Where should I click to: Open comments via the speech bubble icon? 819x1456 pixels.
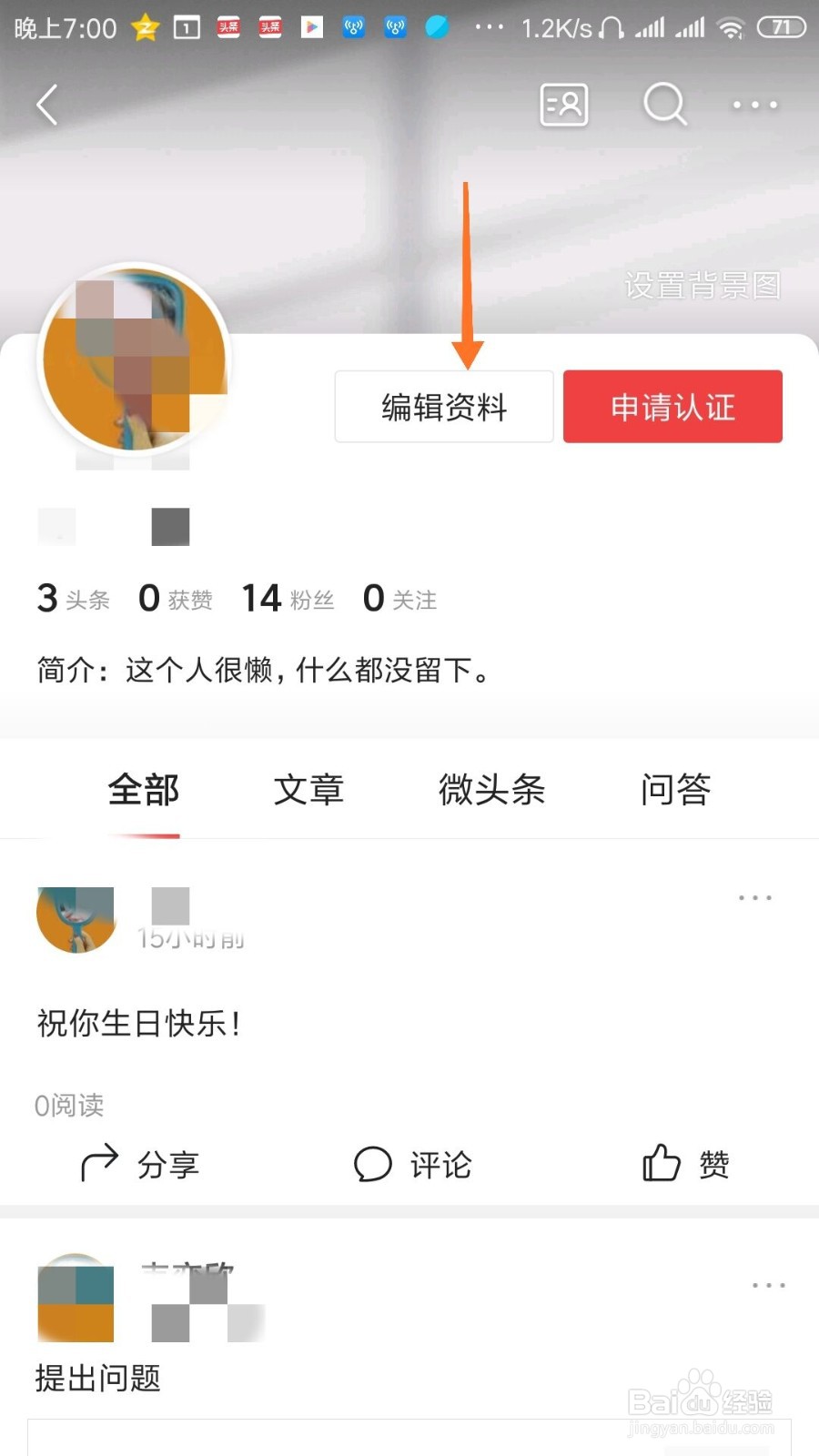pyautogui.click(x=411, y=1163)
